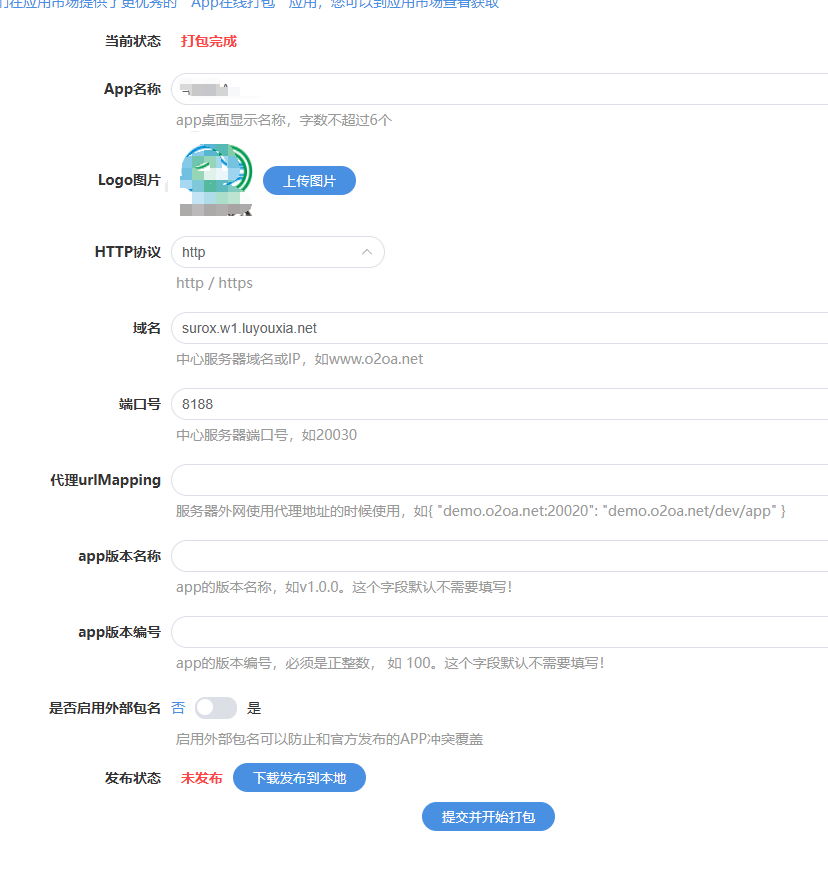Focus the app版本编号 field

tap(500, 632)
